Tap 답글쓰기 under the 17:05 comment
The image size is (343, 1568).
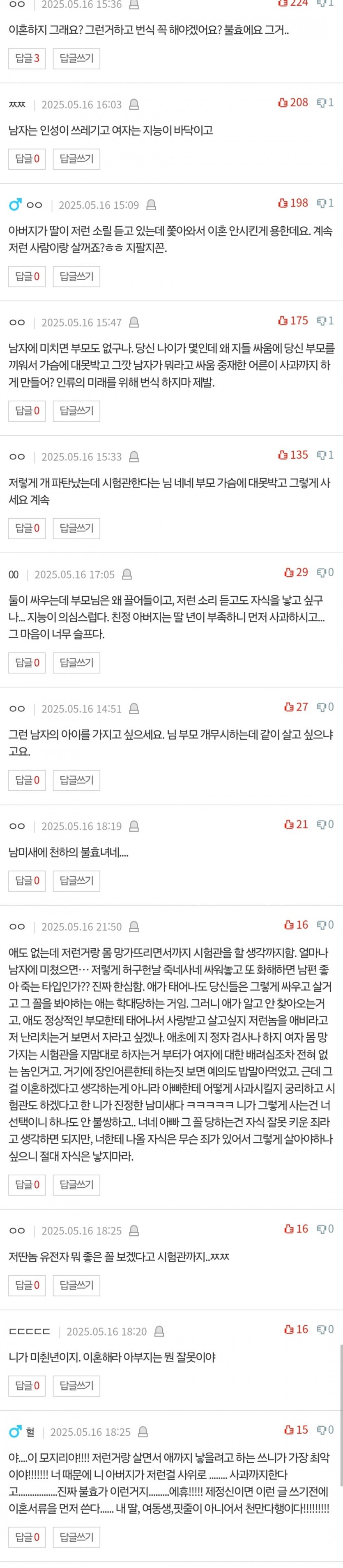click(76, 663)
